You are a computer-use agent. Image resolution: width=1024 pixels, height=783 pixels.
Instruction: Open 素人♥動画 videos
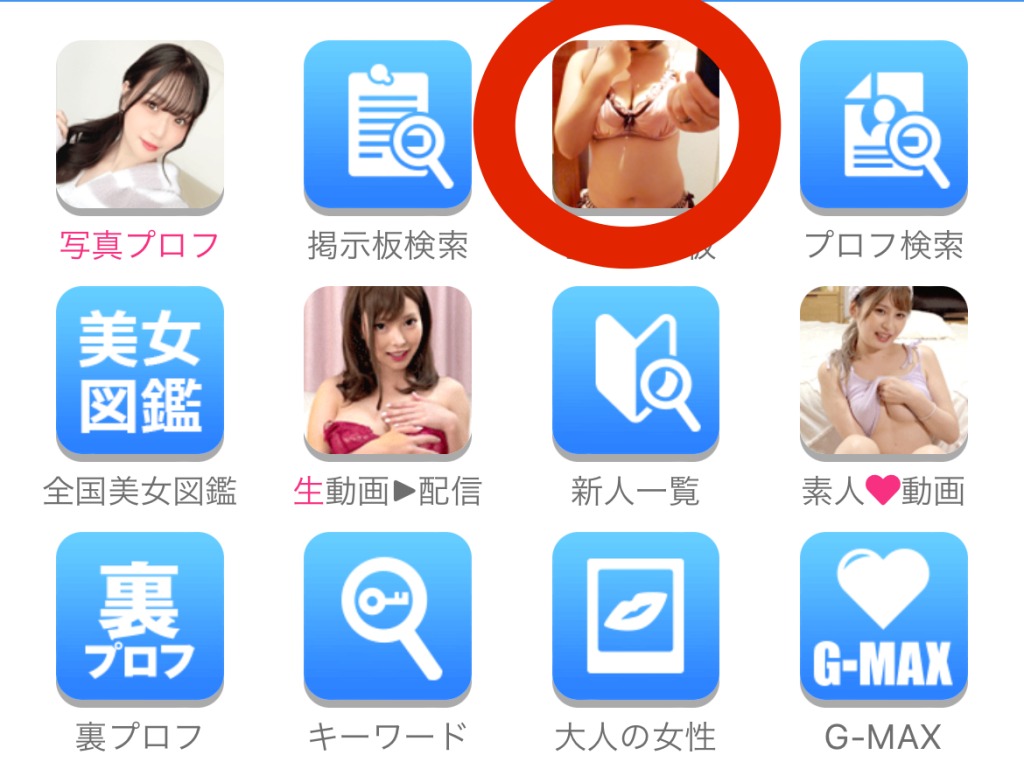(884, 370)
